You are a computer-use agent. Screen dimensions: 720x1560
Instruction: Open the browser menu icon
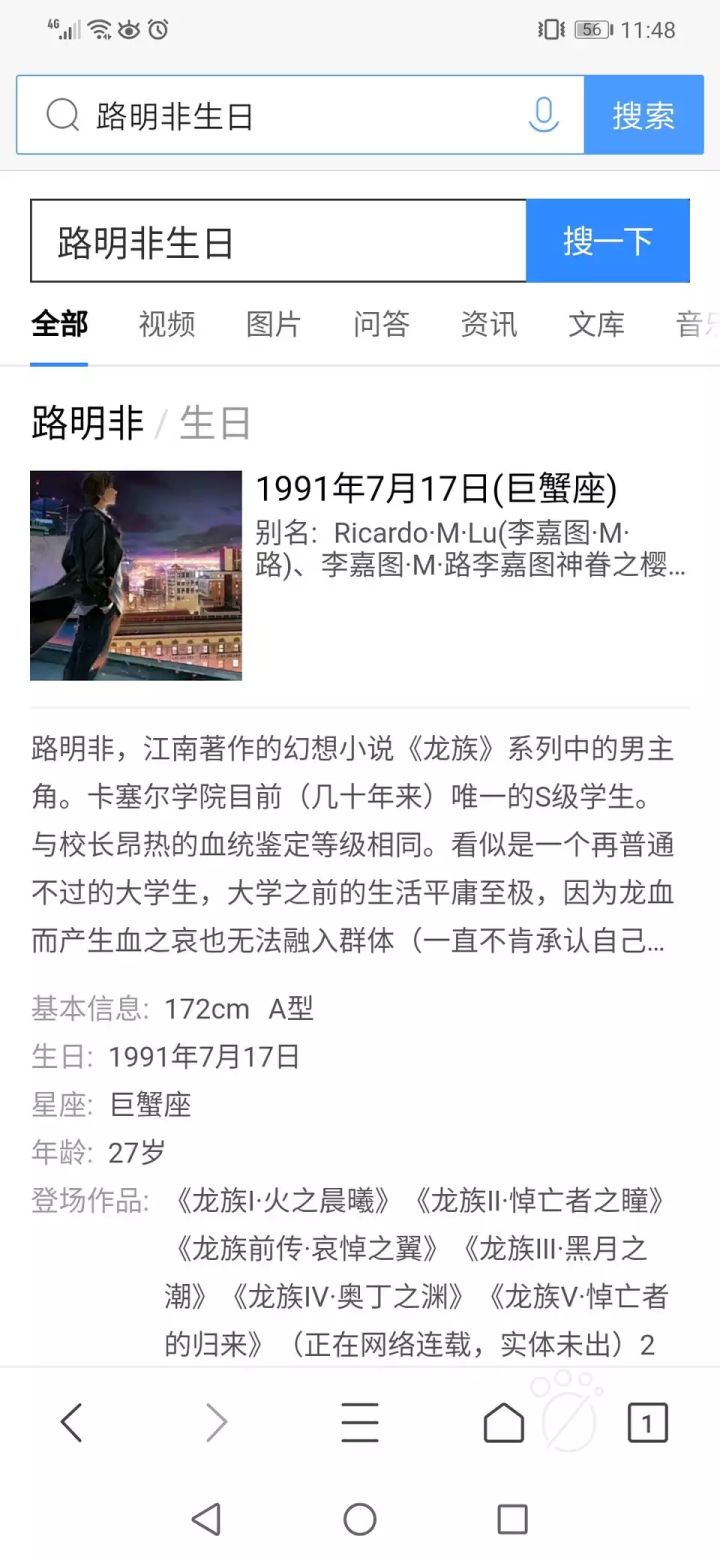(359, 1422)
